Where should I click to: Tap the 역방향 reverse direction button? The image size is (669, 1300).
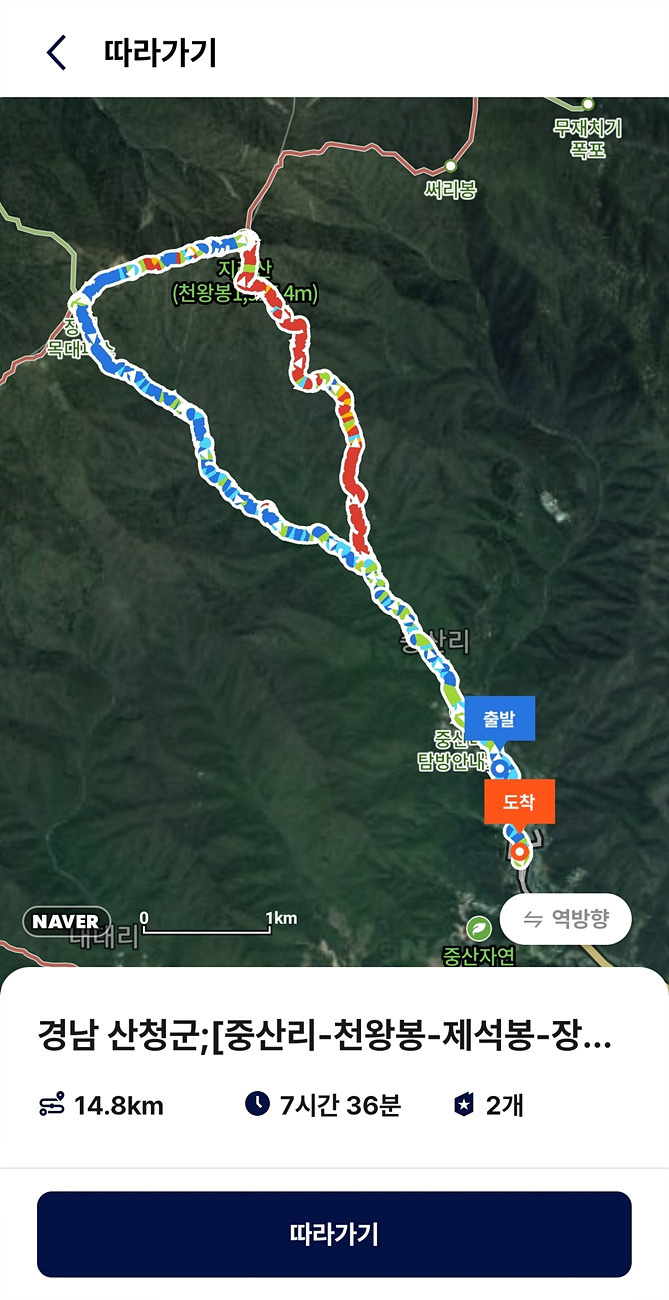point(565,919)
